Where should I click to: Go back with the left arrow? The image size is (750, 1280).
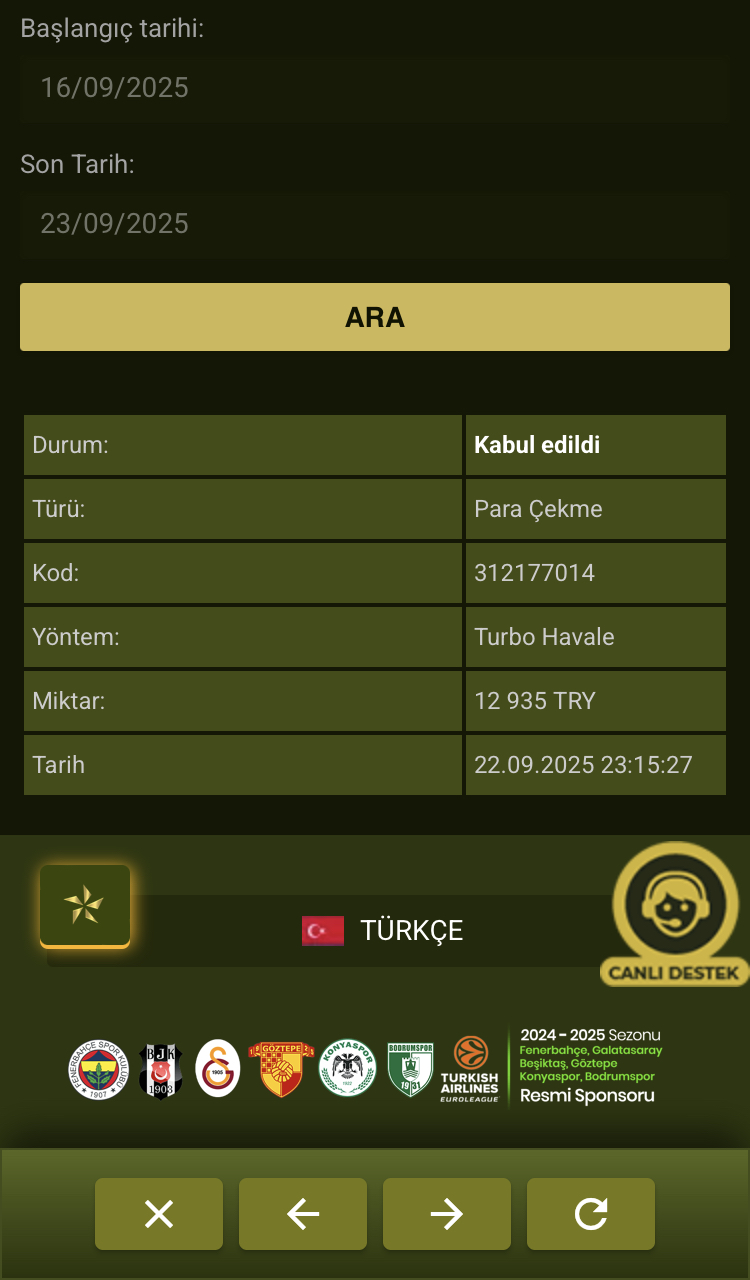tap(303, 1214)
